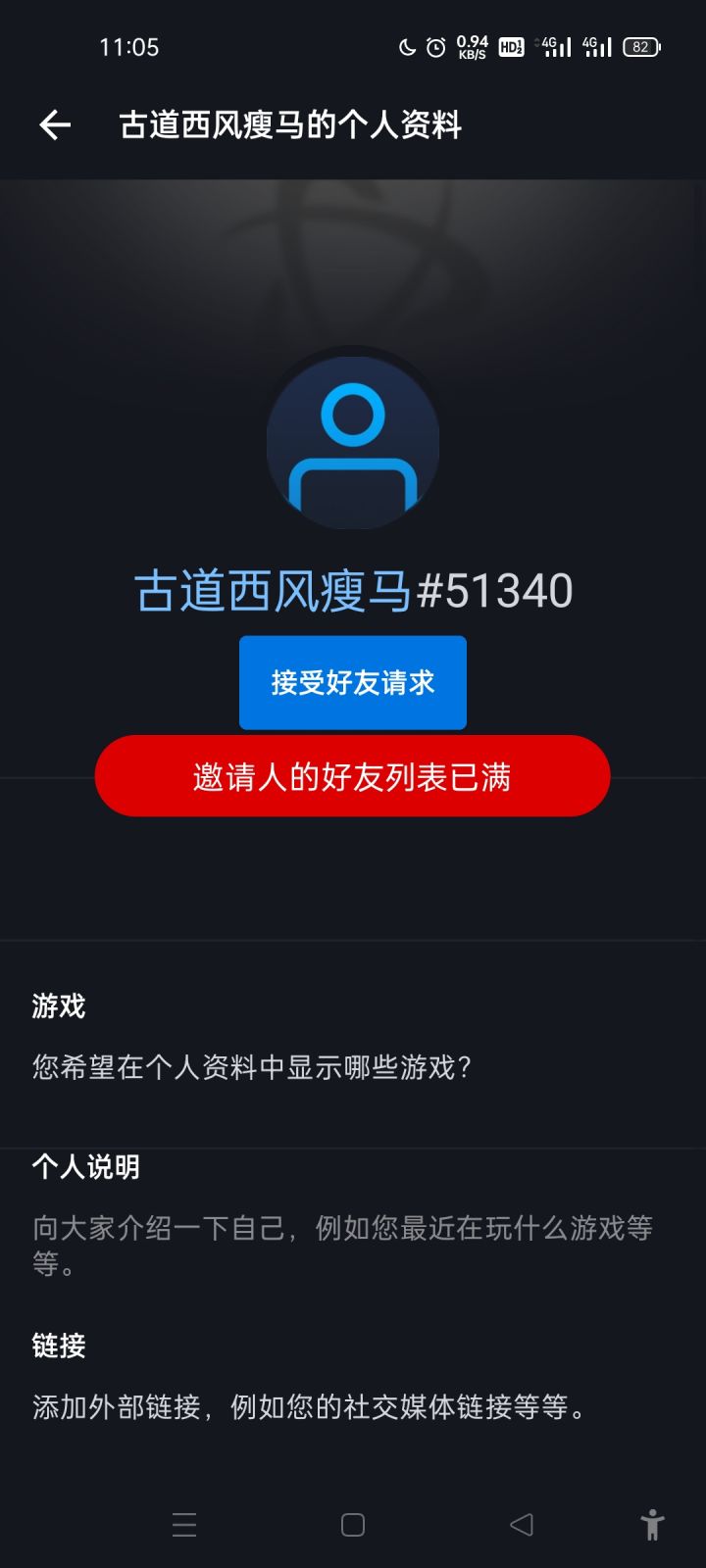706x1568 pixels.
Task: Open recent apps from the navigation bar
Action: point(183,1525)
